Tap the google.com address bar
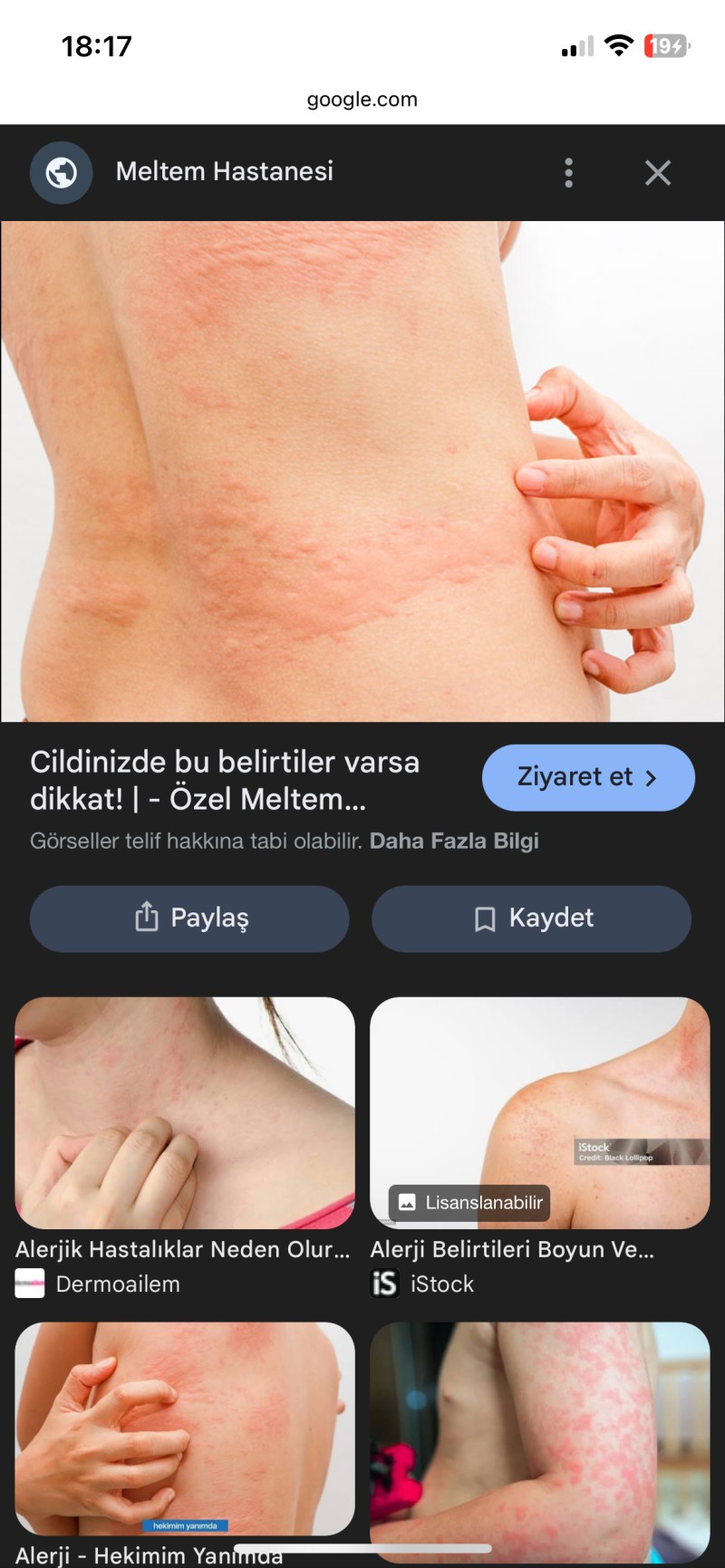Image resolution: width=725 pixels, height=1568 pixels. tap(362, 100)
